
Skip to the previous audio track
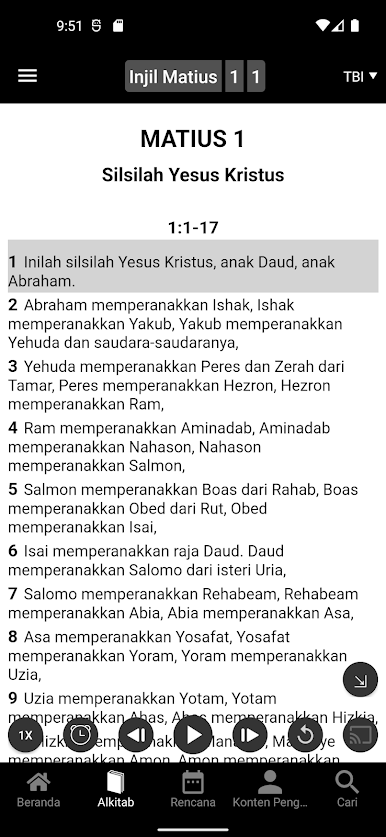[x=136, y=735]
